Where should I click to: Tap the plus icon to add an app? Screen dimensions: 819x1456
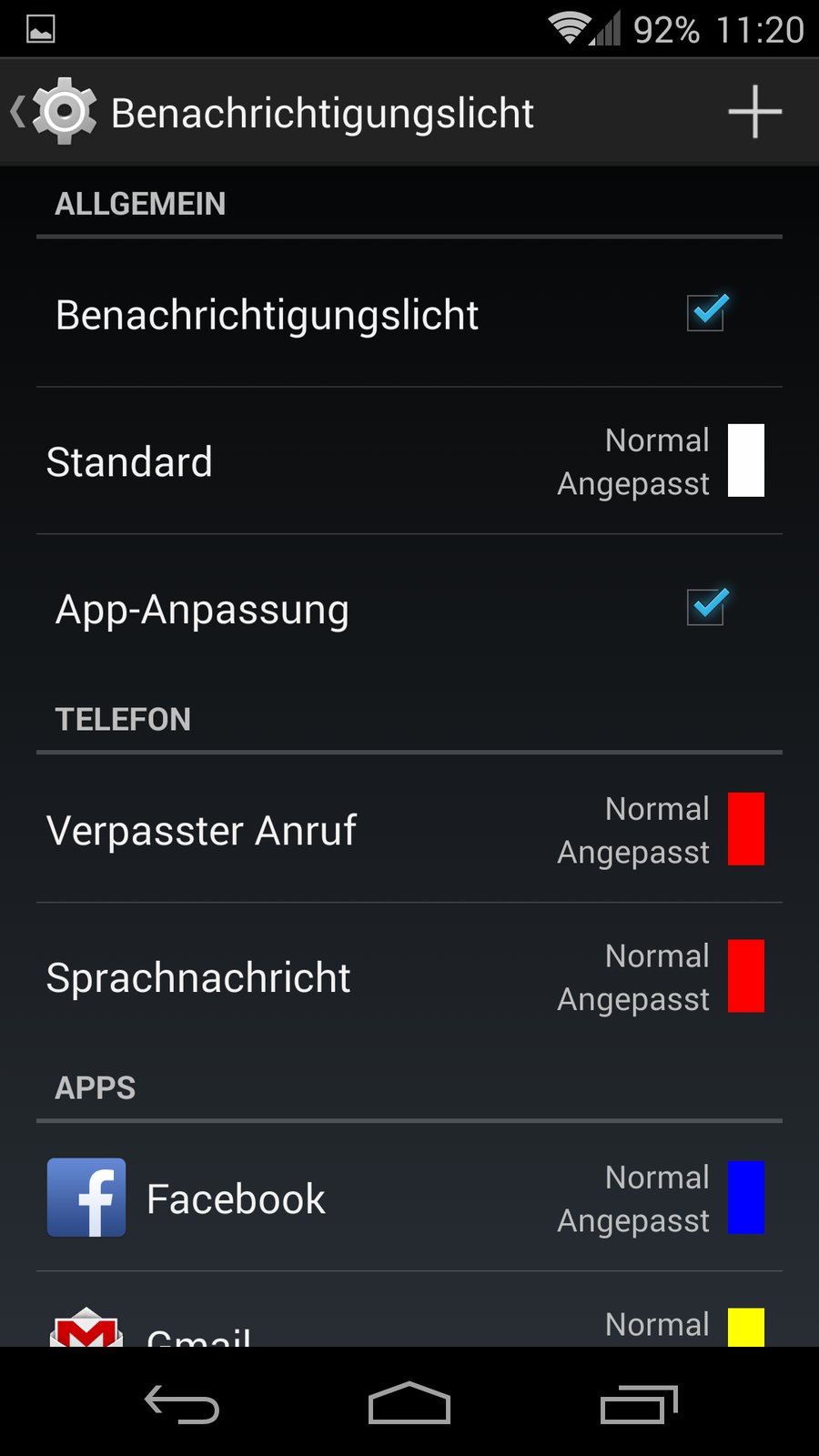754,112
